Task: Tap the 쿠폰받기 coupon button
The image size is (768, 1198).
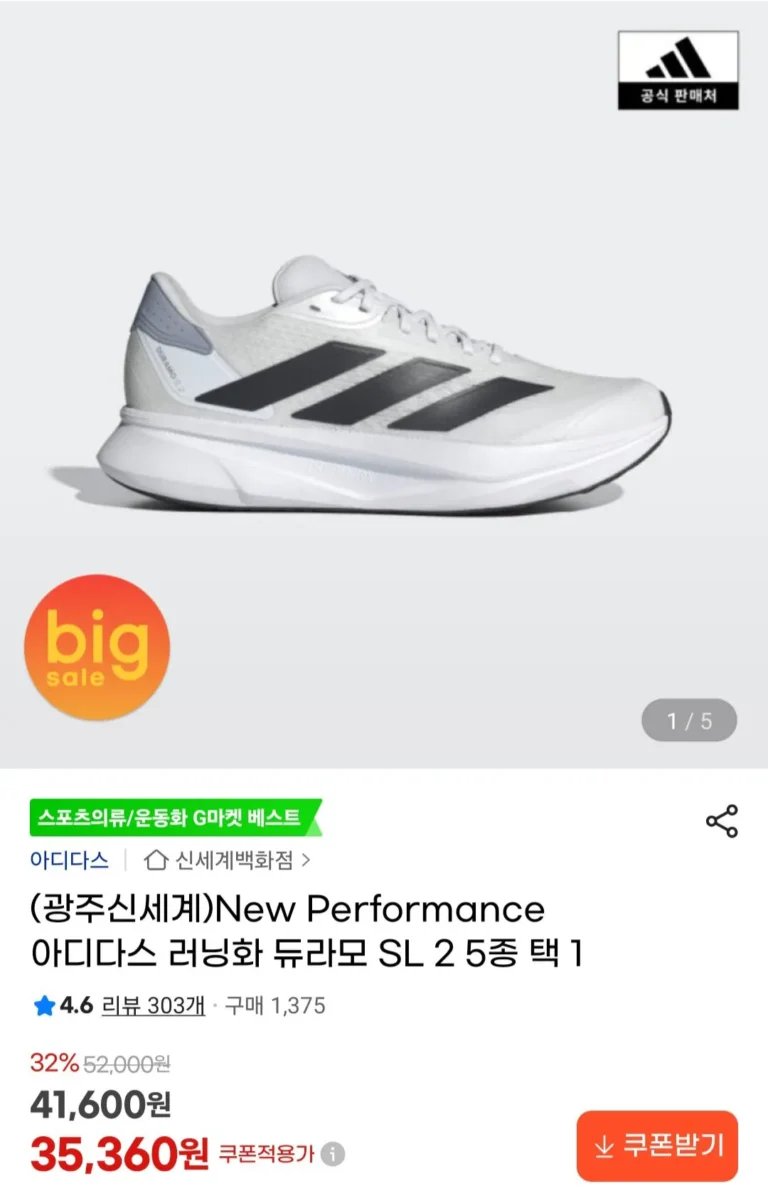Action: click(657, 1146)
